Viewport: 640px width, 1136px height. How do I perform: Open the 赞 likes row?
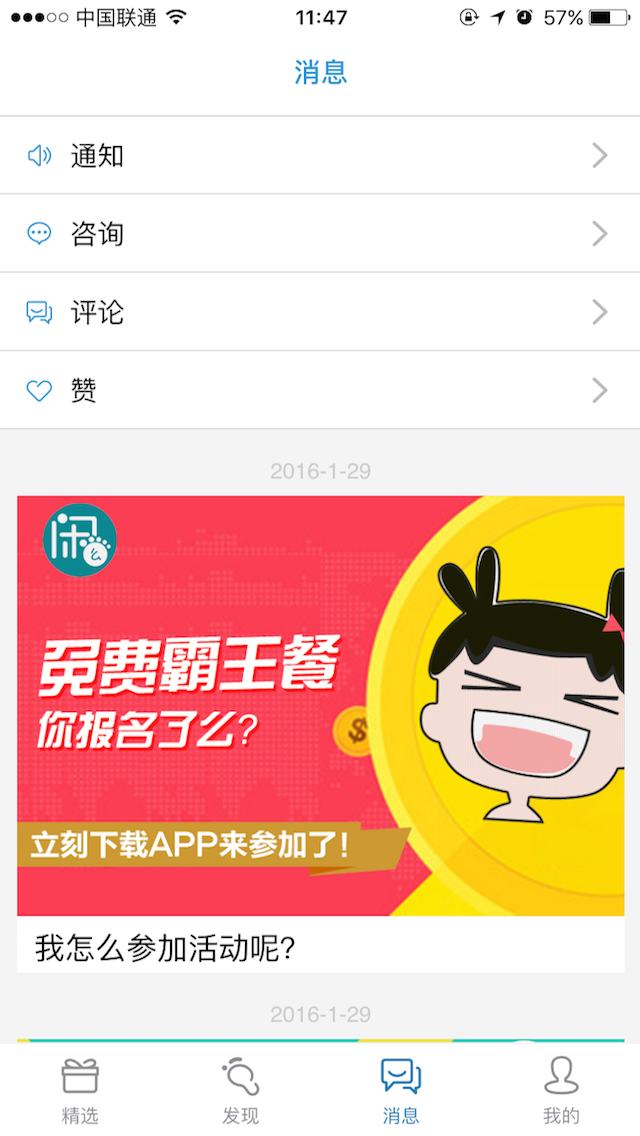[x=320, y=390]
